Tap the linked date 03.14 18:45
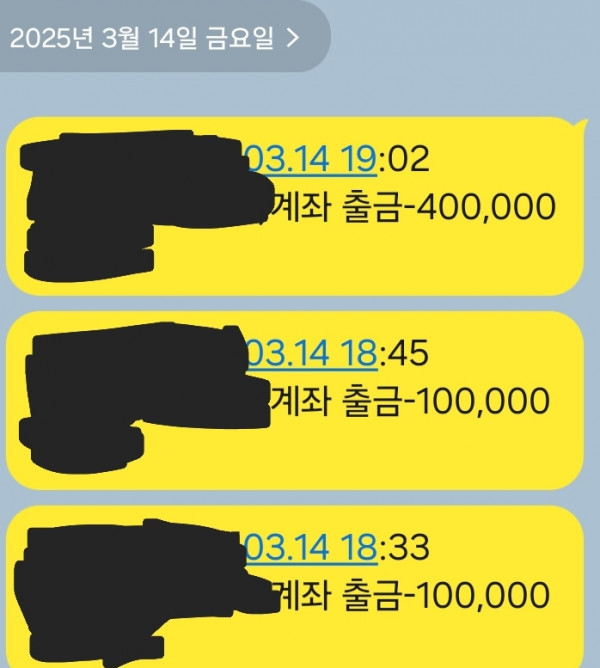The width and height of the screenshot is (600, 668). click(x=312, y=353)
